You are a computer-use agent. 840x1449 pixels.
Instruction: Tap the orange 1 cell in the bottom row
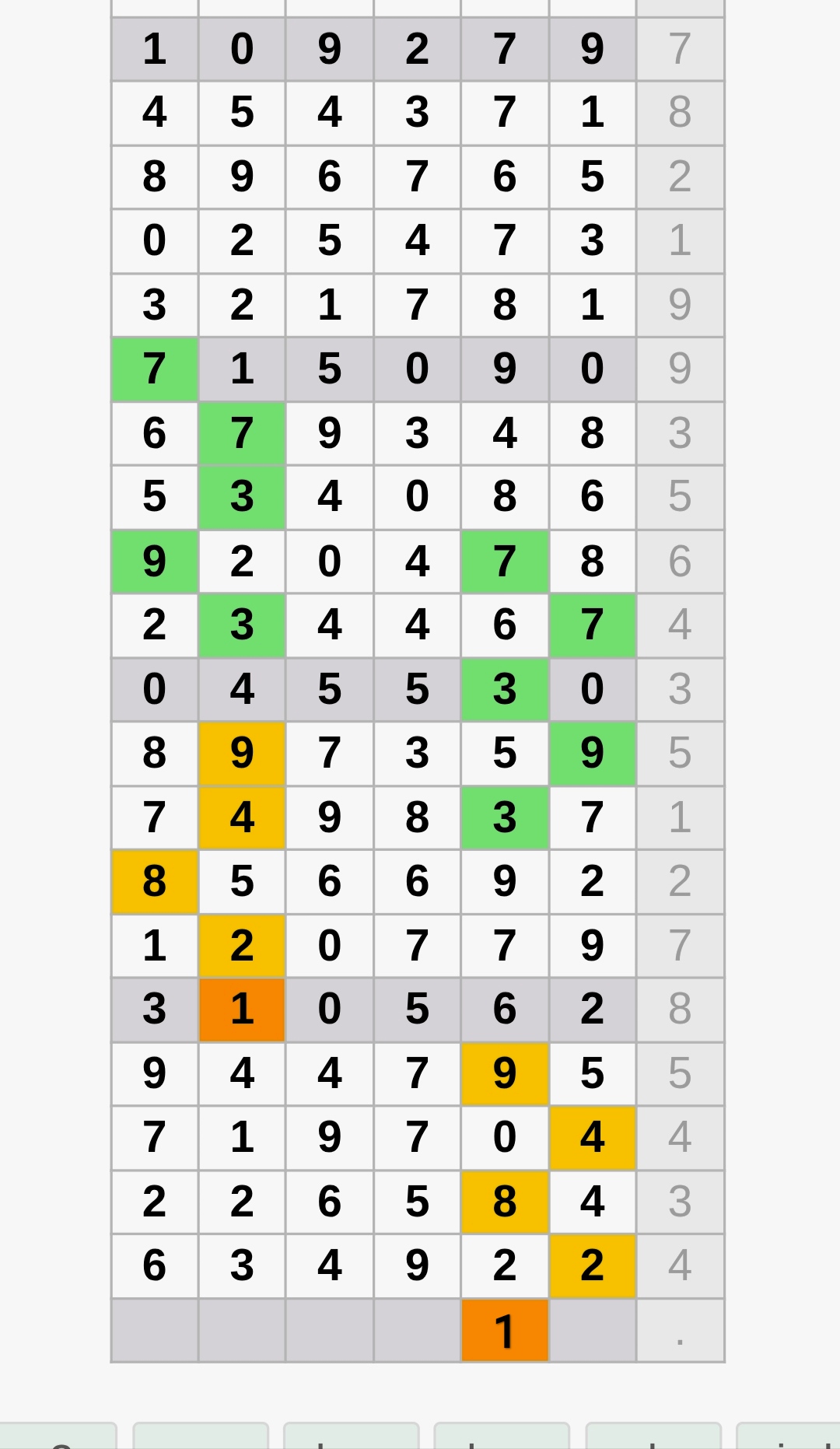(505, 1330)
